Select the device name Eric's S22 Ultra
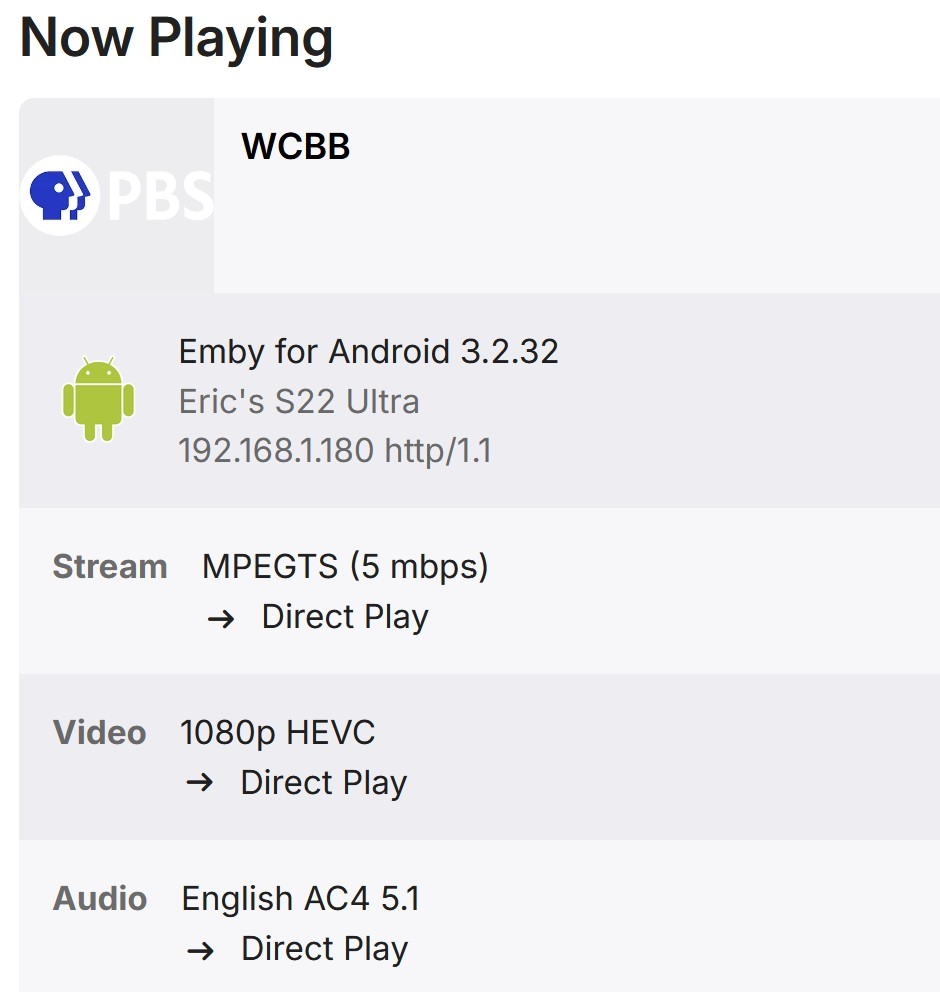 pyautogui.click(x=299, y=401)
